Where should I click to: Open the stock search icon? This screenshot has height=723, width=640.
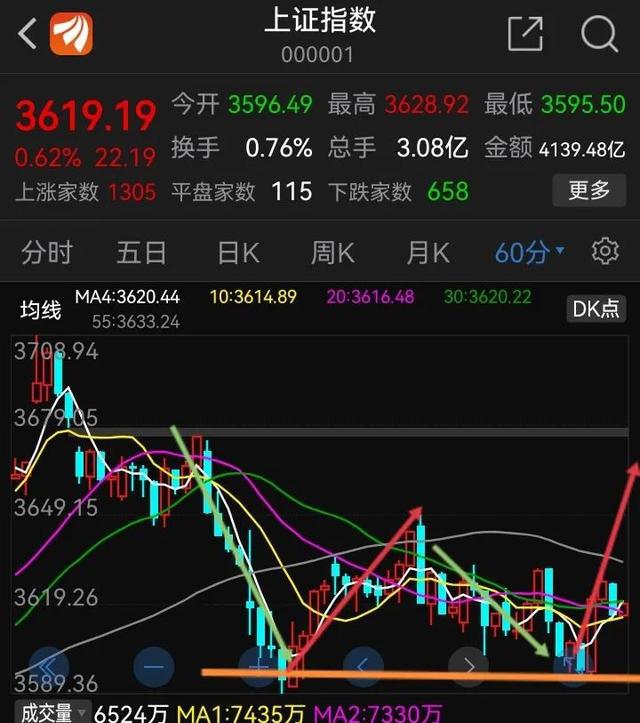[599, 34]
